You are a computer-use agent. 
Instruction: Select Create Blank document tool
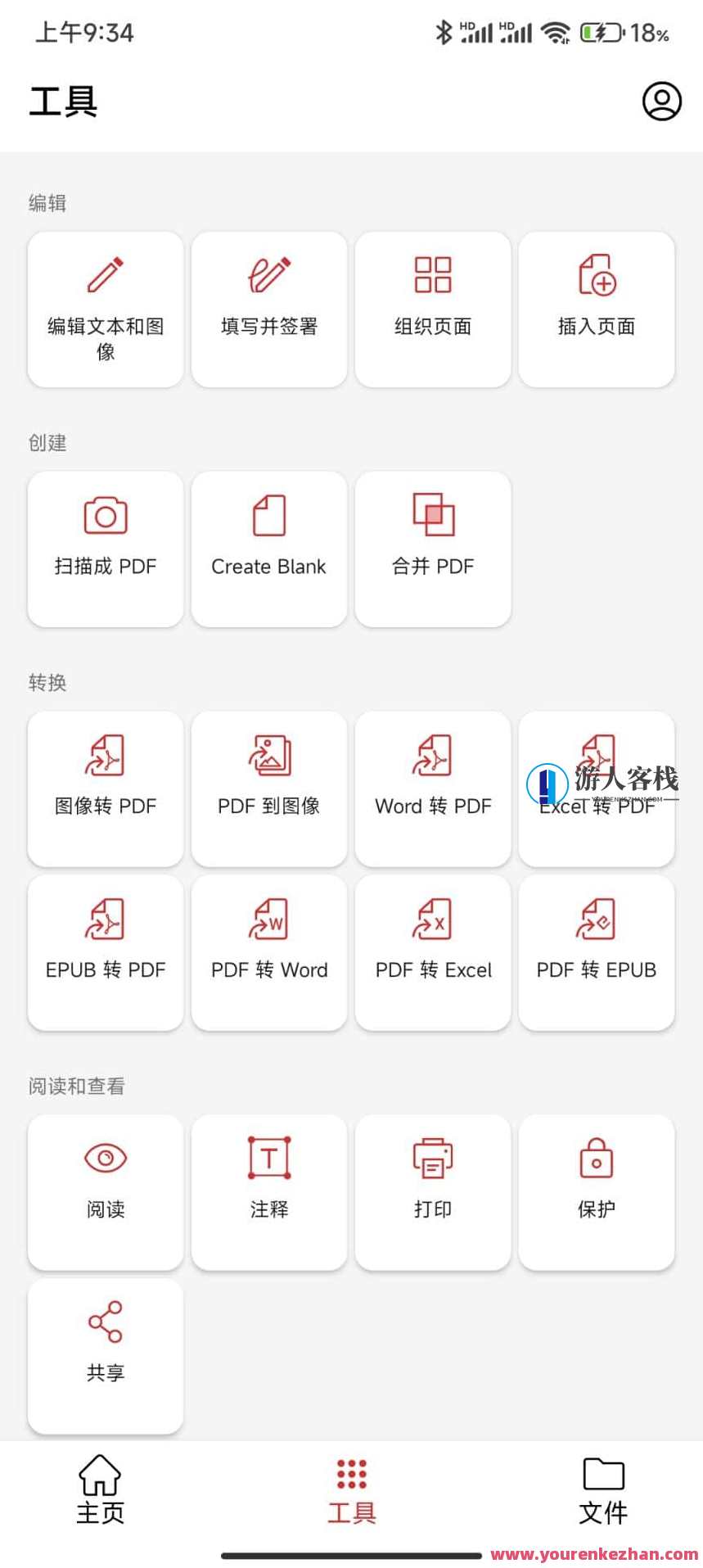click(x=268, y=549)
